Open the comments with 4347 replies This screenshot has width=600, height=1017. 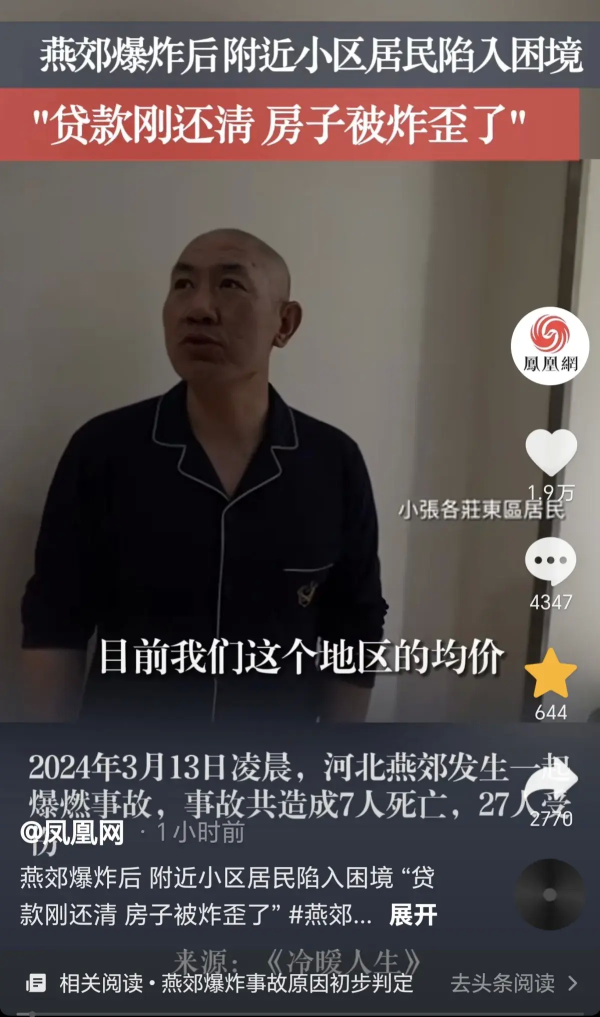tap(551, 562)
